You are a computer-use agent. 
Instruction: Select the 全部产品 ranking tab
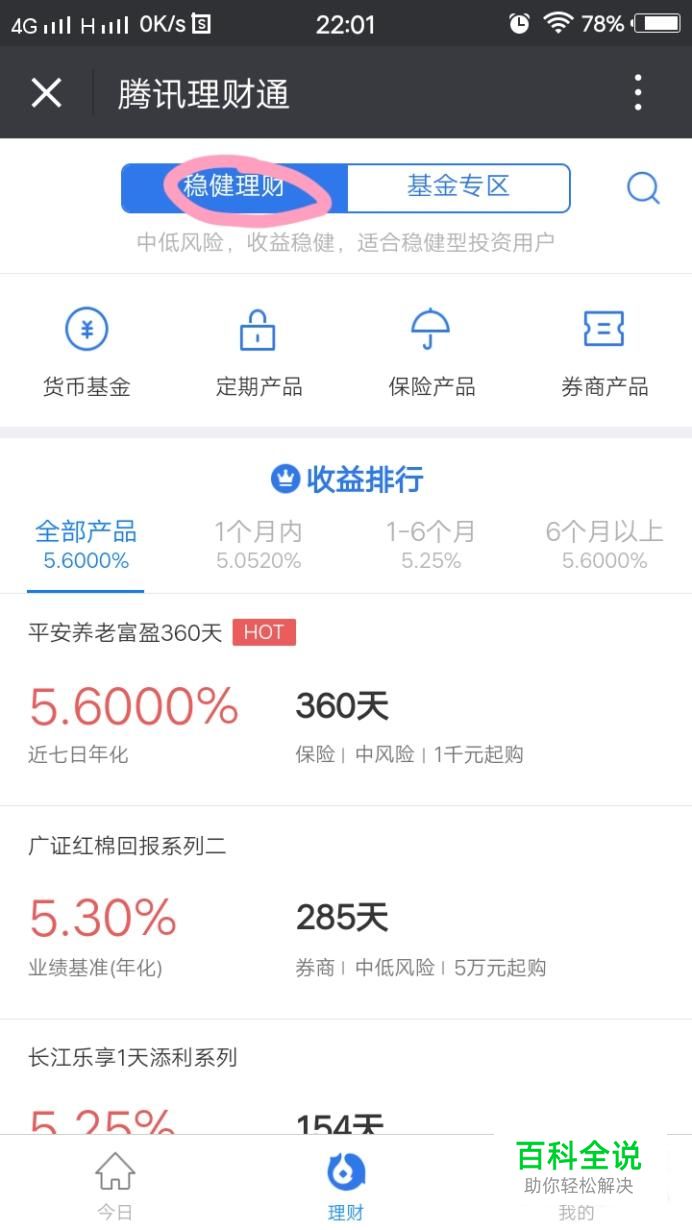click(86, 545)
